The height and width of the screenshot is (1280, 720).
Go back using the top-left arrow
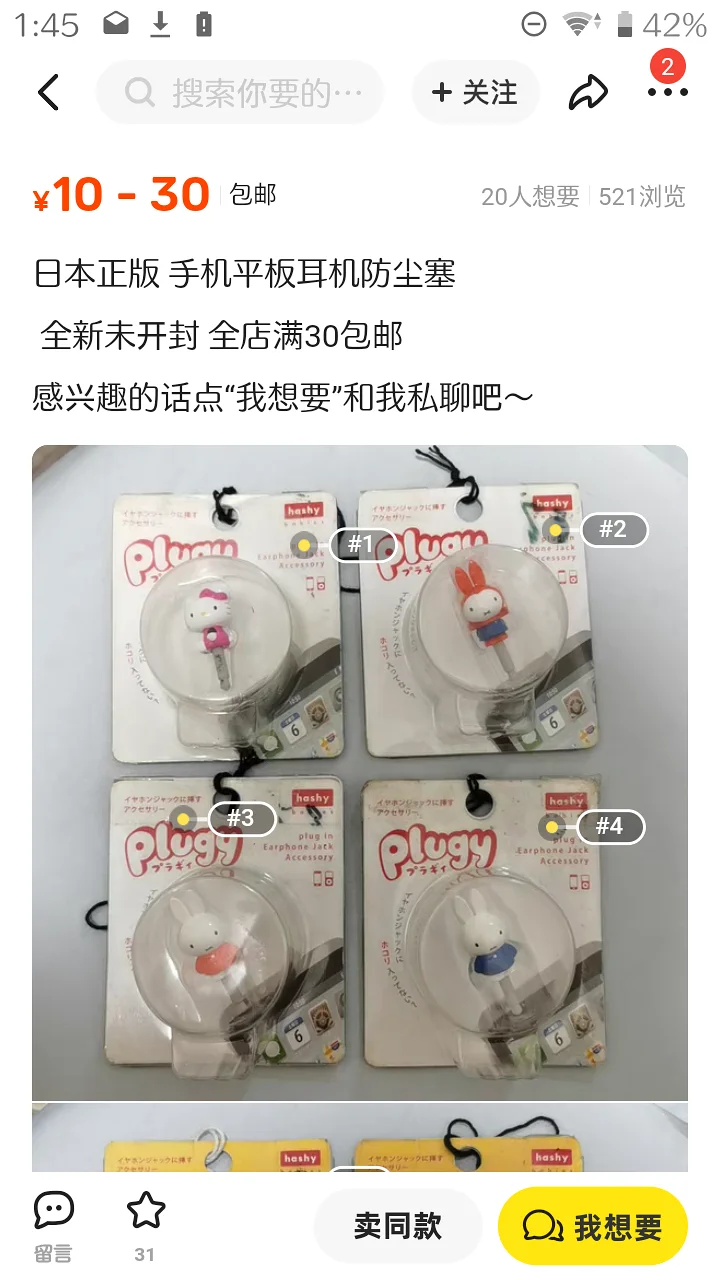pos(49,93)
